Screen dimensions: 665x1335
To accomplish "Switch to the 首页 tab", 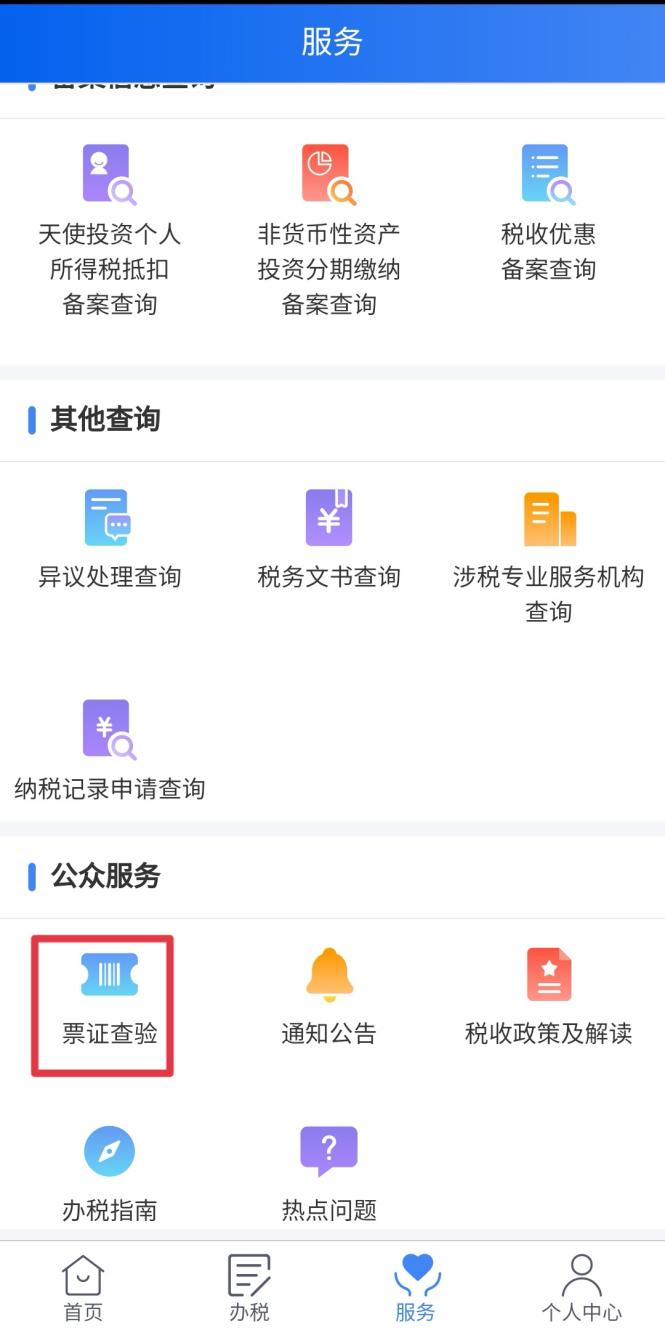I will [x=83, y=1288].
